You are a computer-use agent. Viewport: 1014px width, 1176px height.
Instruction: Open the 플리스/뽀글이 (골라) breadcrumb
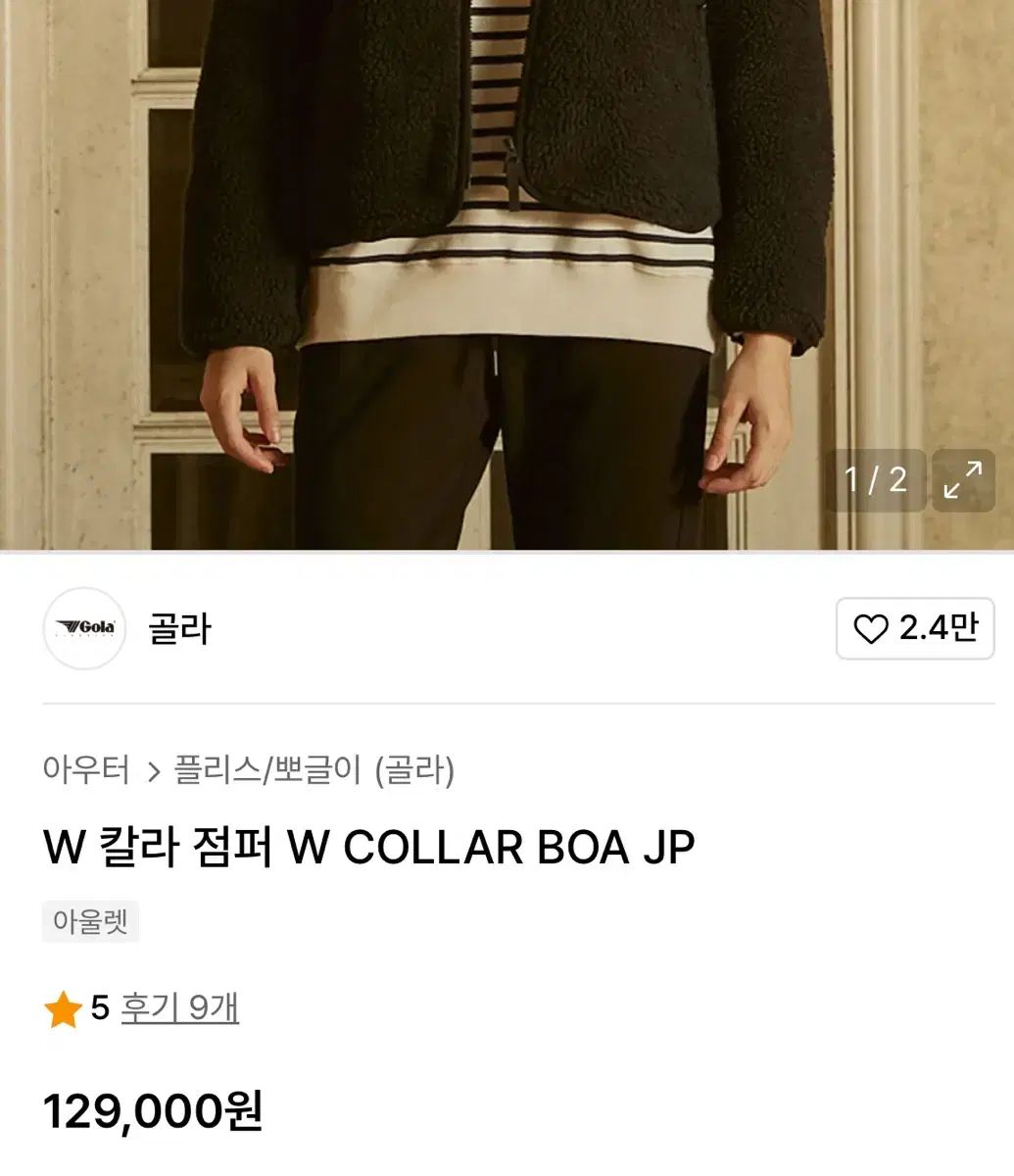click(314, 770)
